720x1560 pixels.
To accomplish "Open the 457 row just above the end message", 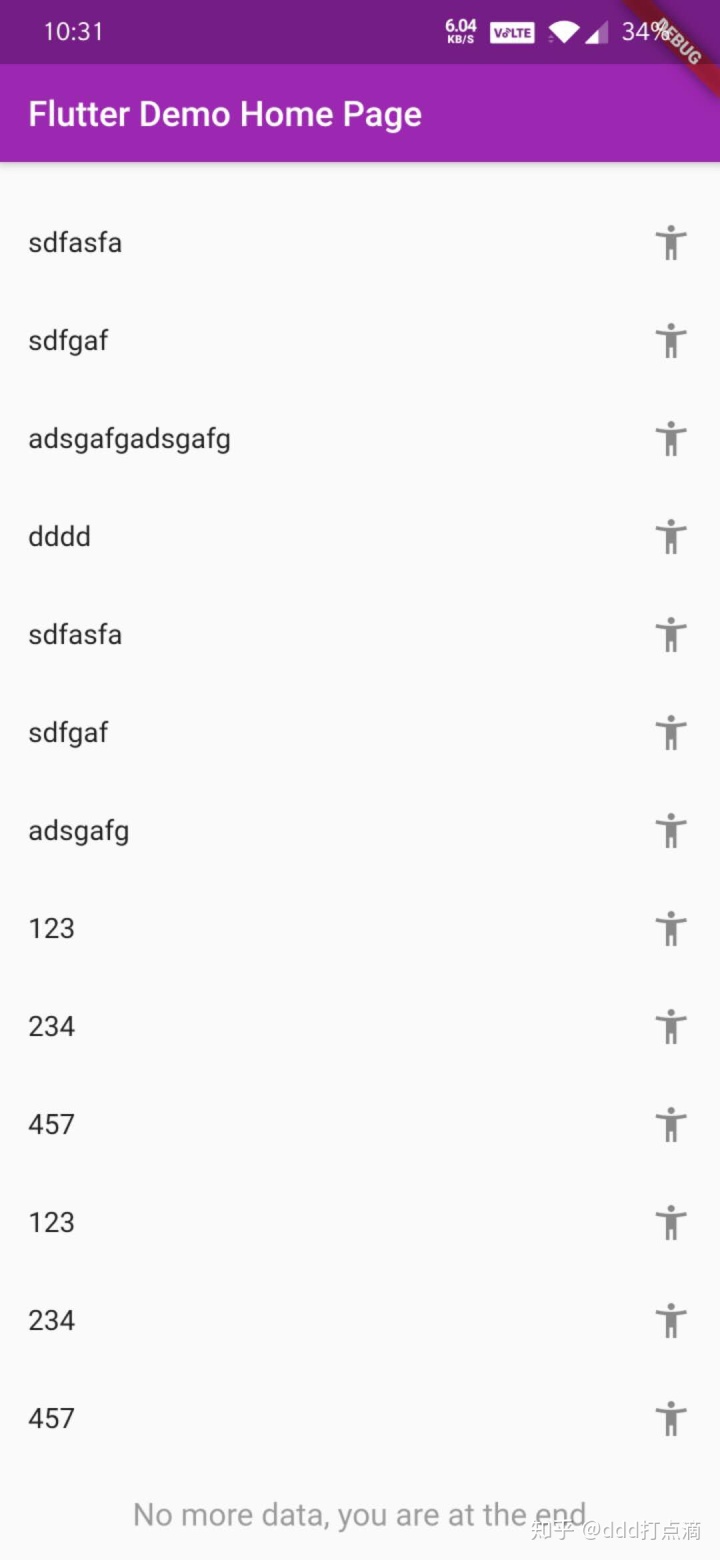I will [x=360, y=1419].
